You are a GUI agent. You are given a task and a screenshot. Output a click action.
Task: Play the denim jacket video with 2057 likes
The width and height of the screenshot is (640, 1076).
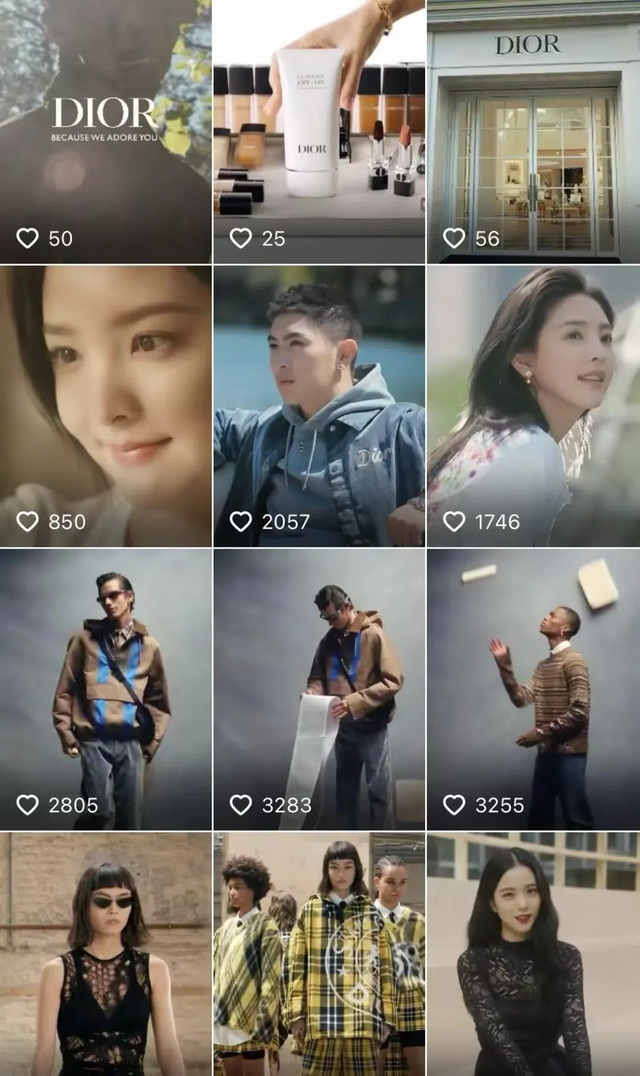coord(319,405)
